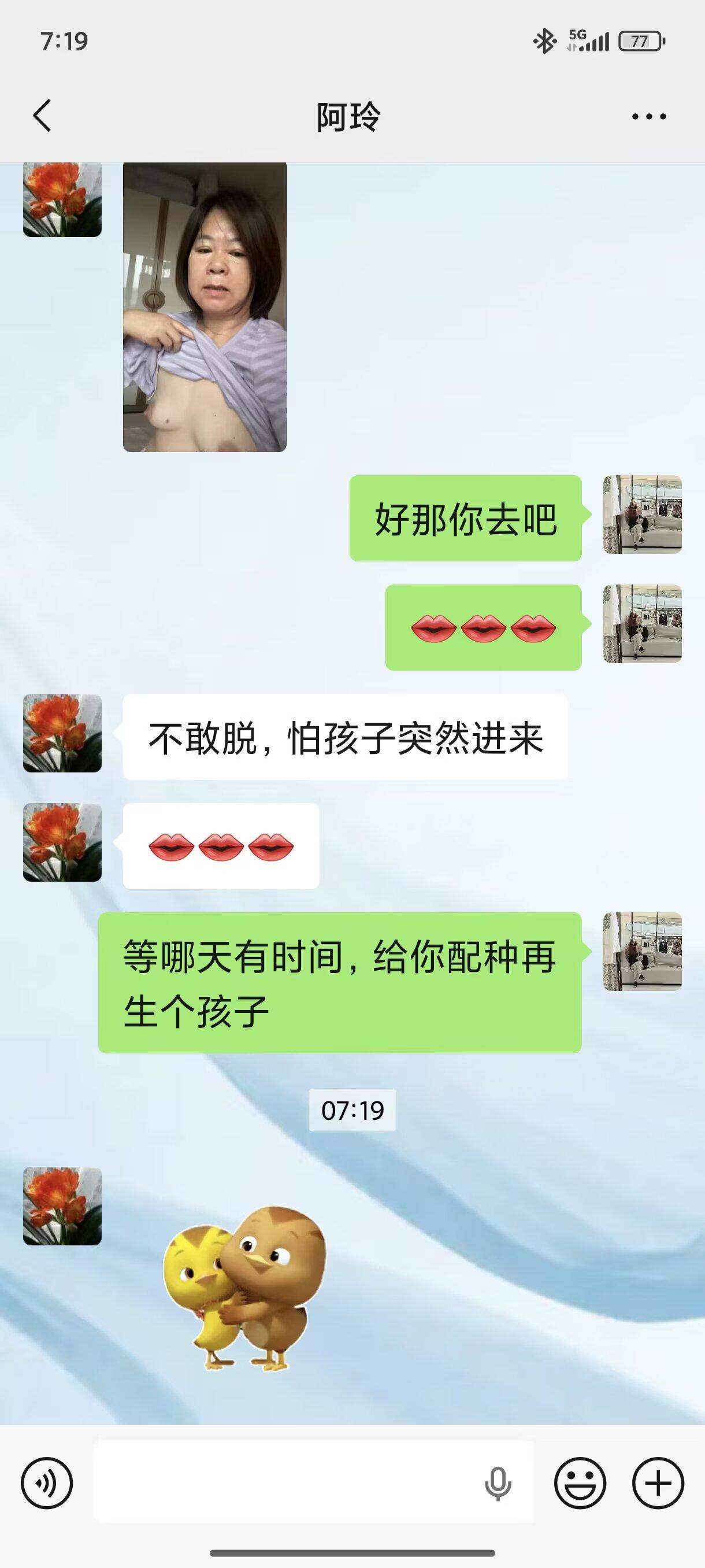The image size is (705, 1568).
Task: Open the photo message in the chat
Action: tap(205, 308)
